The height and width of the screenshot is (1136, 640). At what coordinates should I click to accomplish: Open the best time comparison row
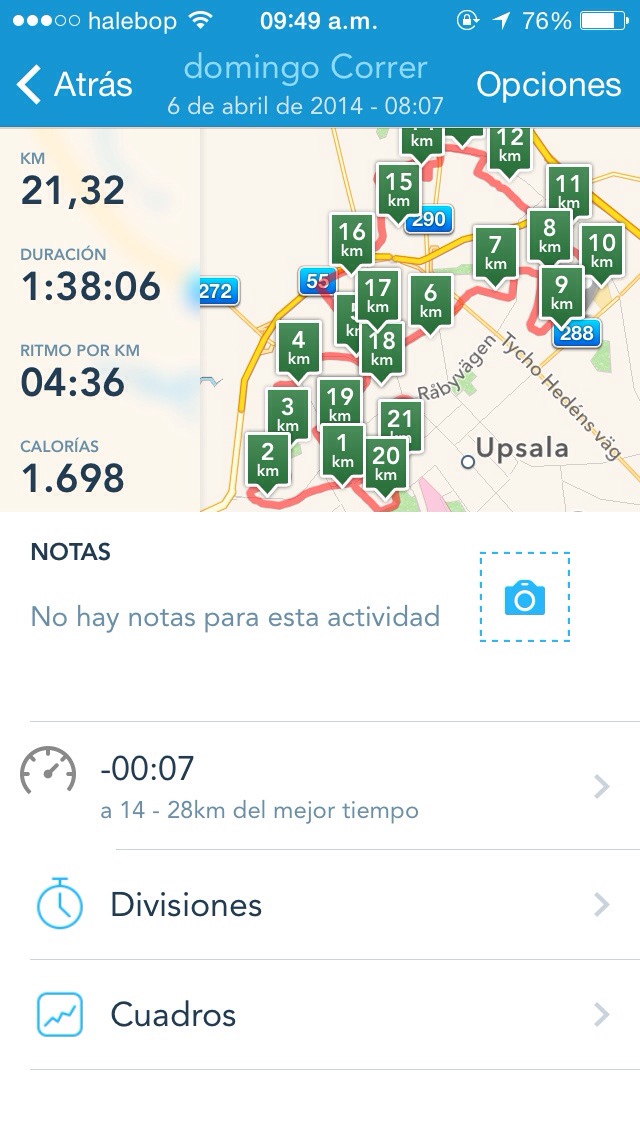coord(320,786)
